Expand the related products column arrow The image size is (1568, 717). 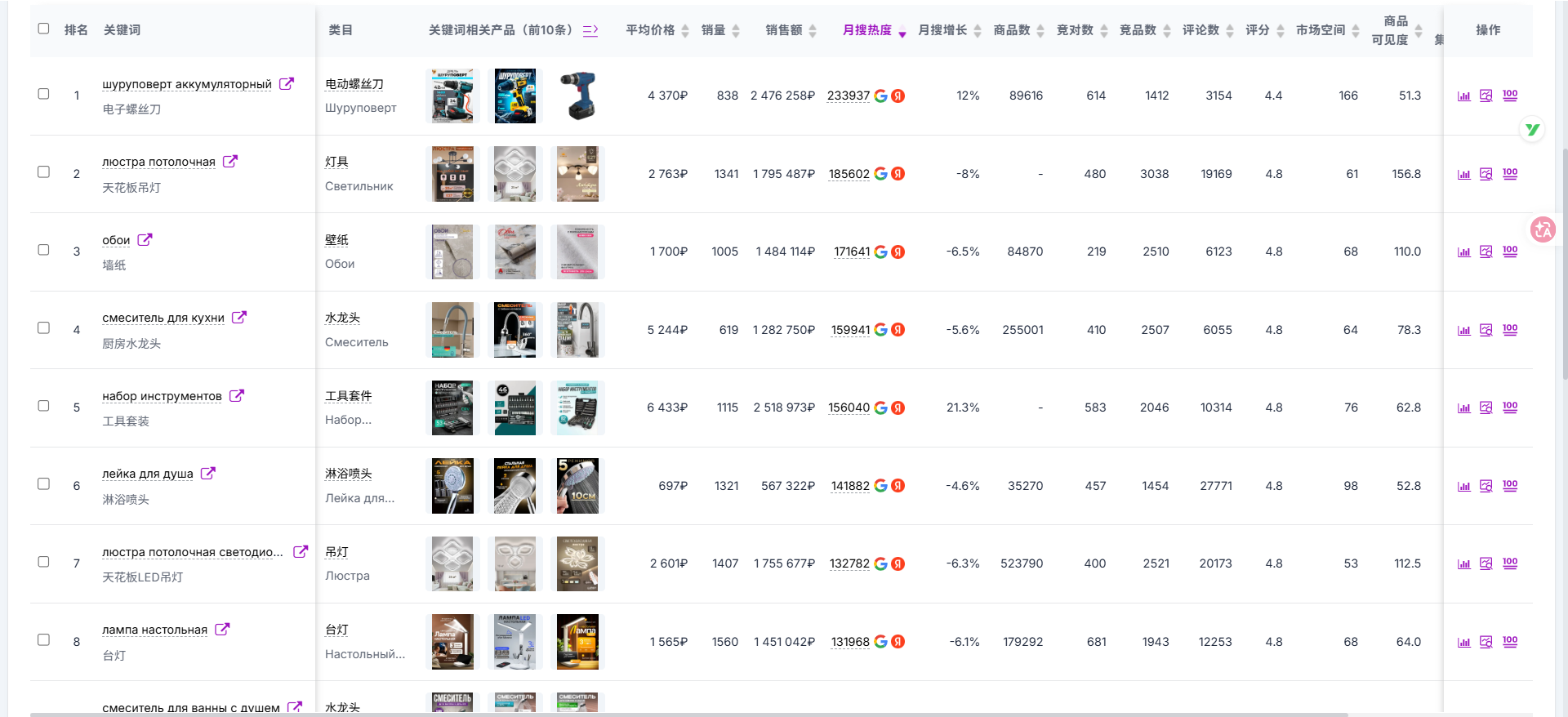pyautogui.click(x=590, y=30)
